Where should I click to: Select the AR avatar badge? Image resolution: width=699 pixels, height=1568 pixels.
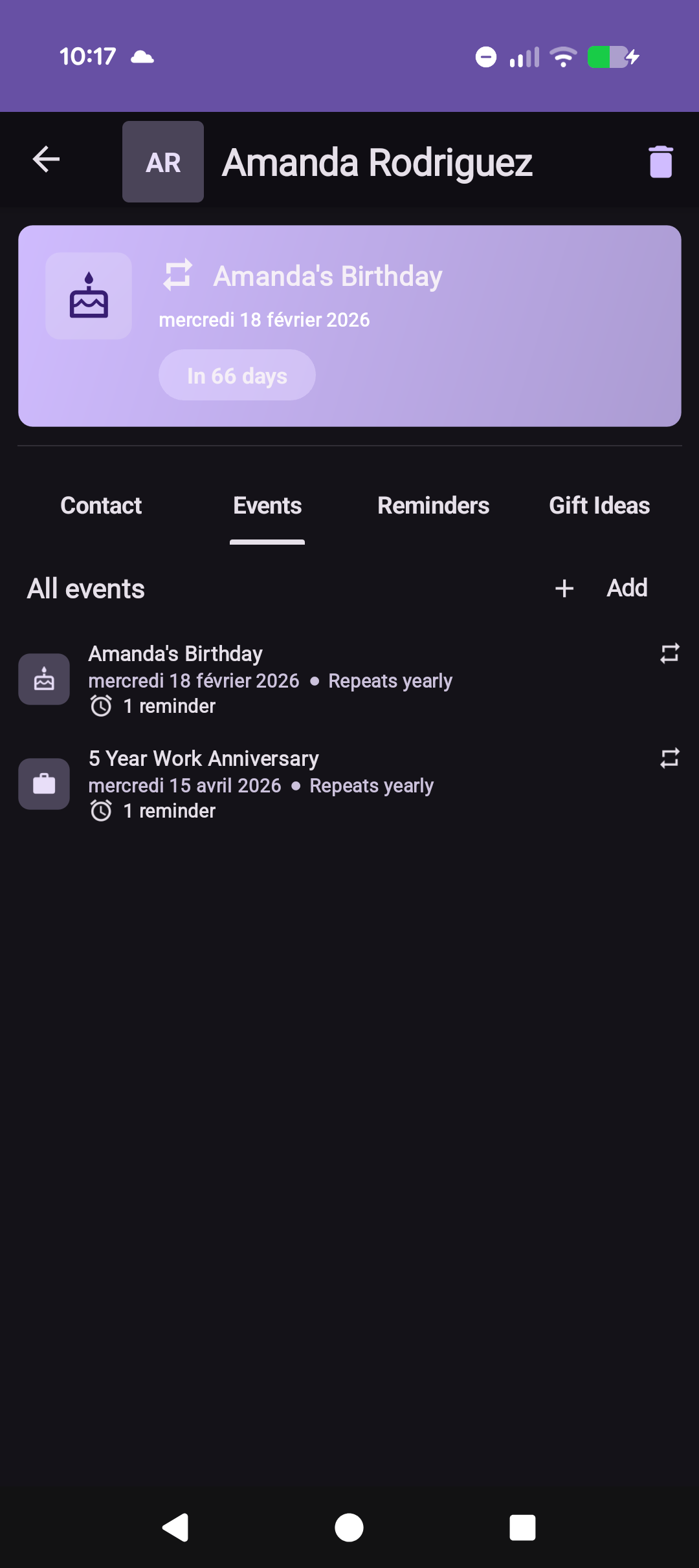point(162,161)
